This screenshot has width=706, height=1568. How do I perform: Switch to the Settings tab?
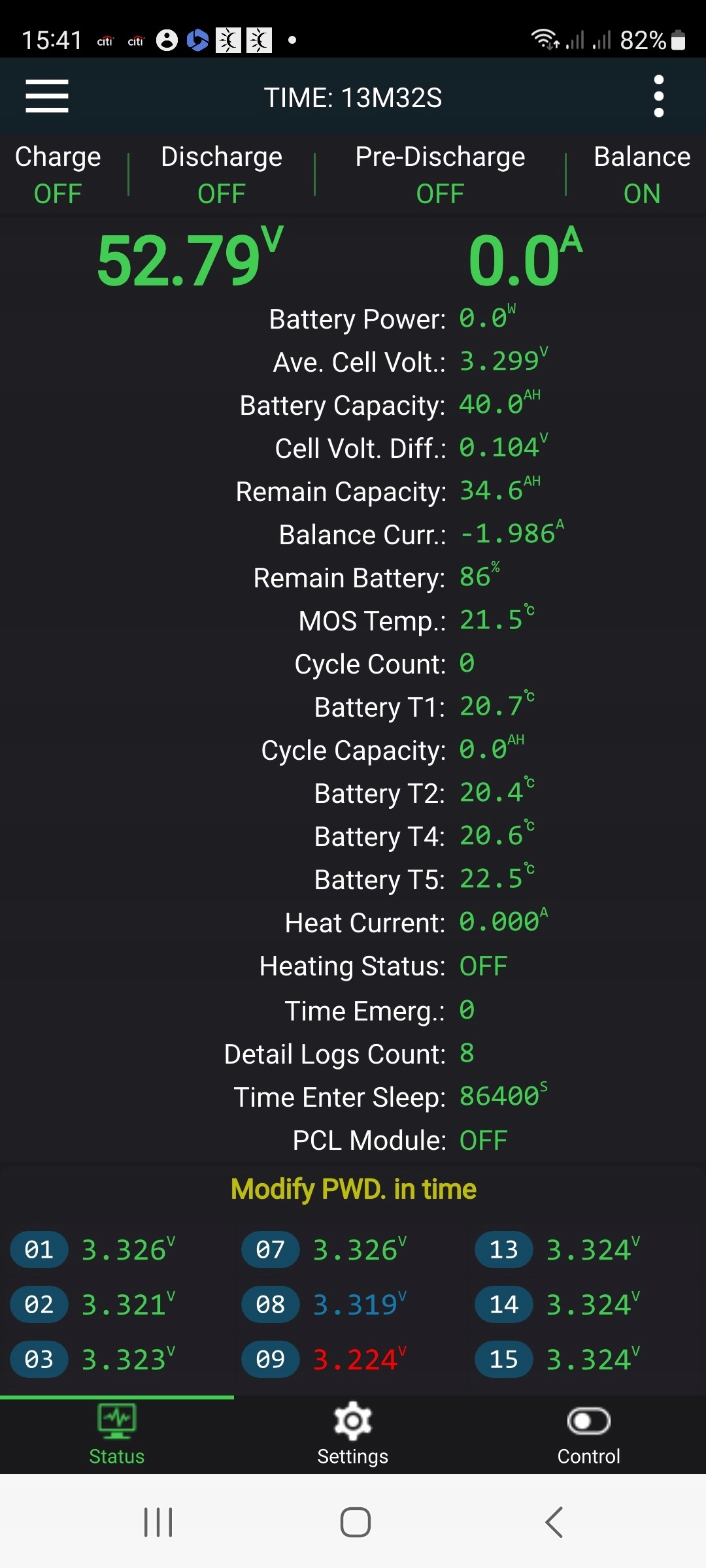(x=353, y=1433)
